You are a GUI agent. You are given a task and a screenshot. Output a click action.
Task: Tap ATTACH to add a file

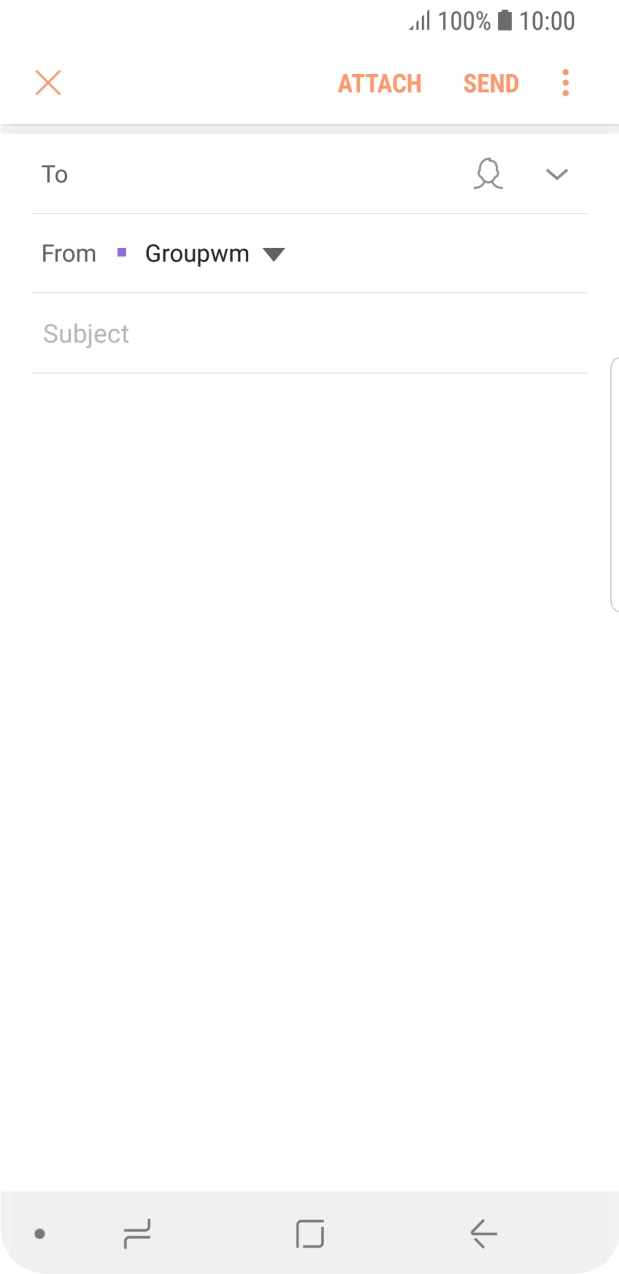point(379,84)
